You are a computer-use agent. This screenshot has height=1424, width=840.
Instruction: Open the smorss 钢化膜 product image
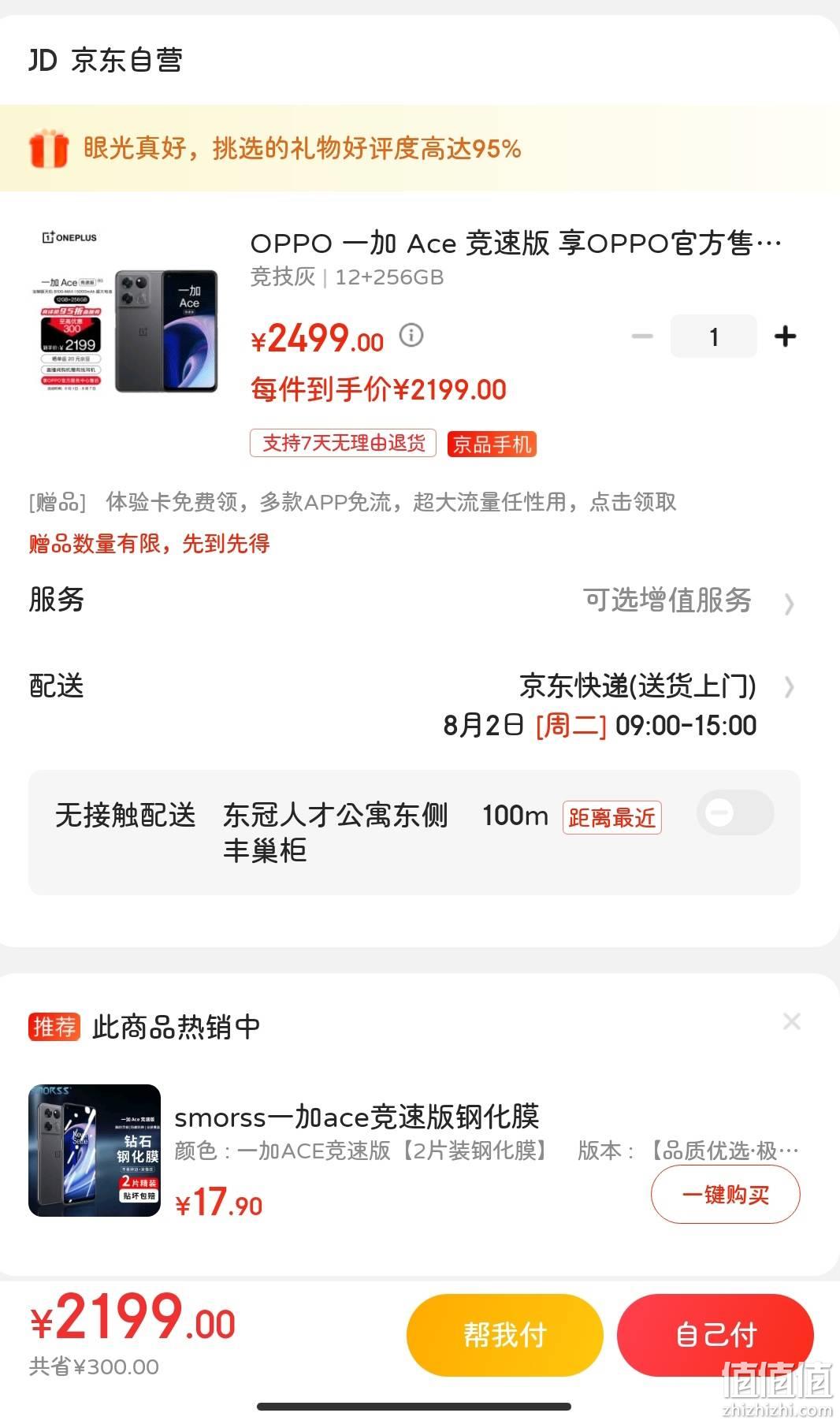point(95,1151)
